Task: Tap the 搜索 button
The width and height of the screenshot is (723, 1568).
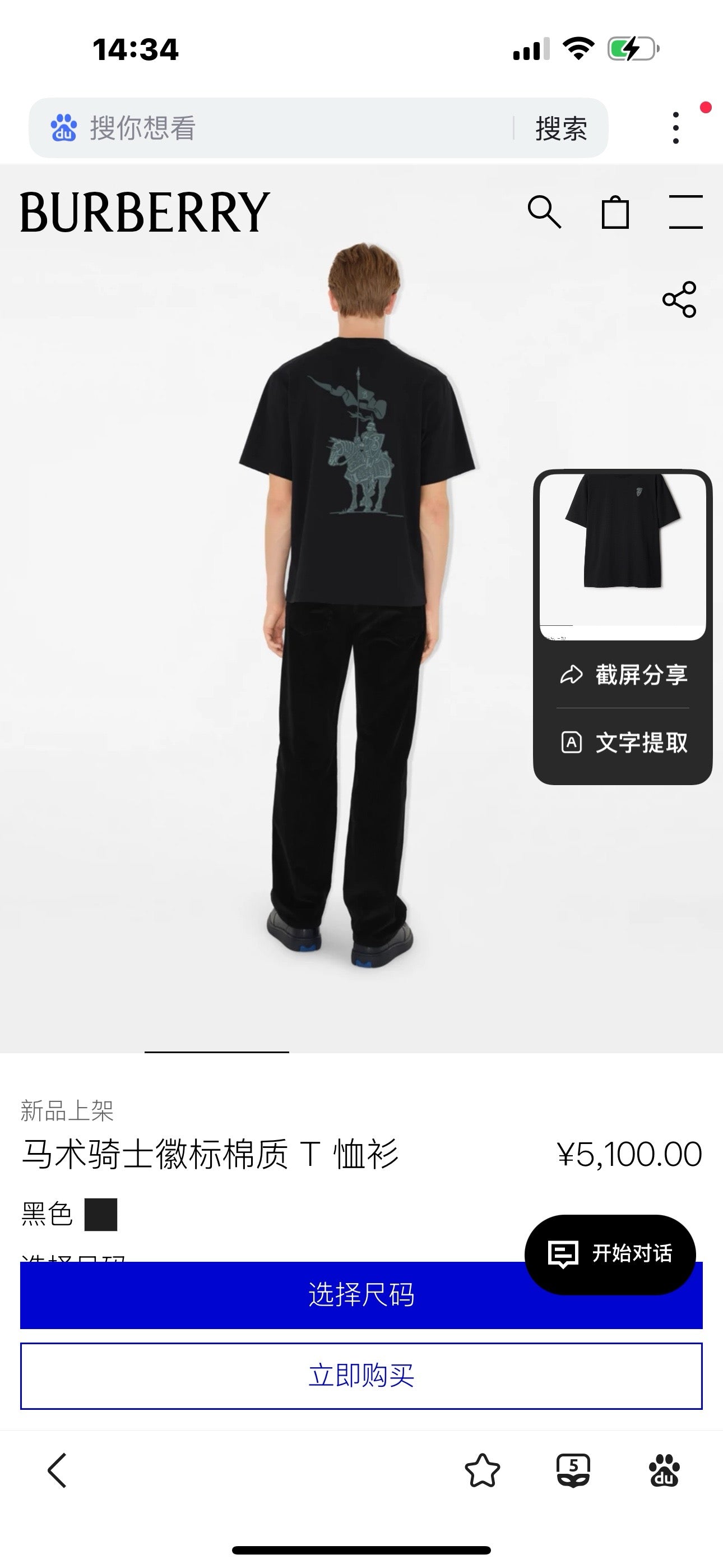Action: (x=561, y=128)
